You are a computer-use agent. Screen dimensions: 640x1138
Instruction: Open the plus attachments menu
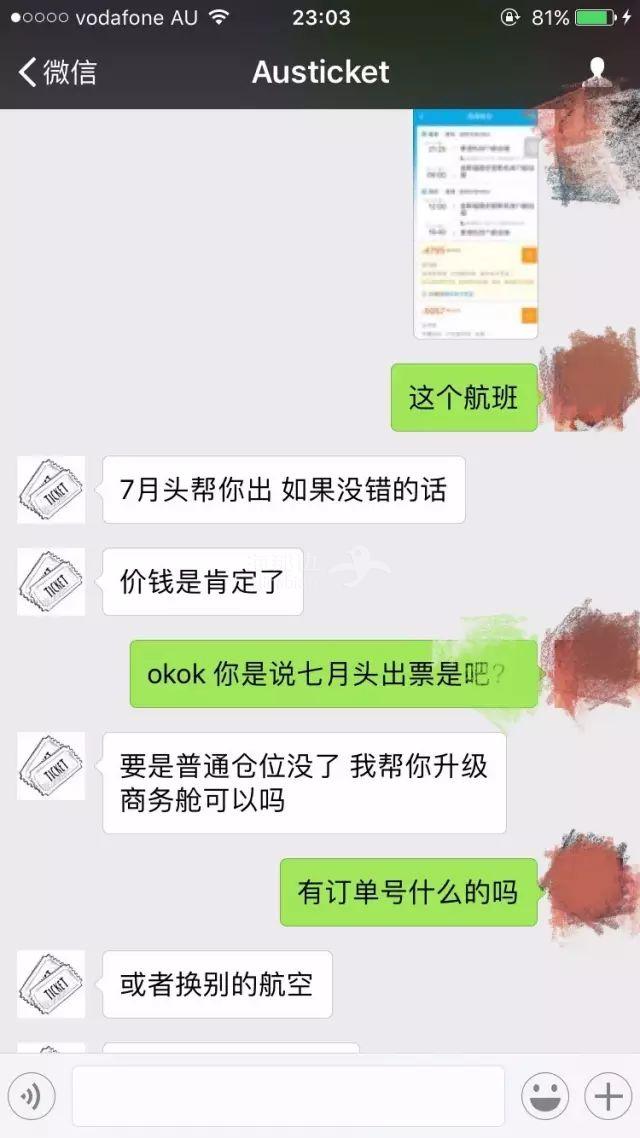click(x=608, y=1097)
